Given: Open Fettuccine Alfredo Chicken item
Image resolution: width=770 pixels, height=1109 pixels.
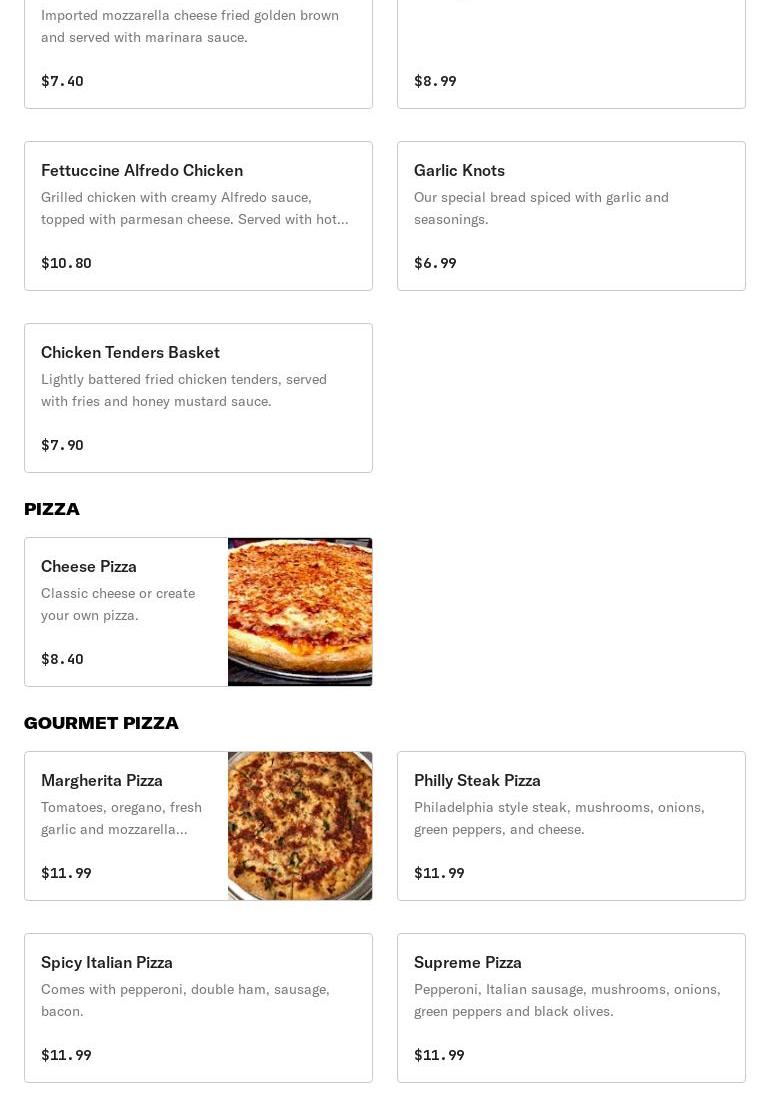Looking at the screenshot, I should pos(198,216).
